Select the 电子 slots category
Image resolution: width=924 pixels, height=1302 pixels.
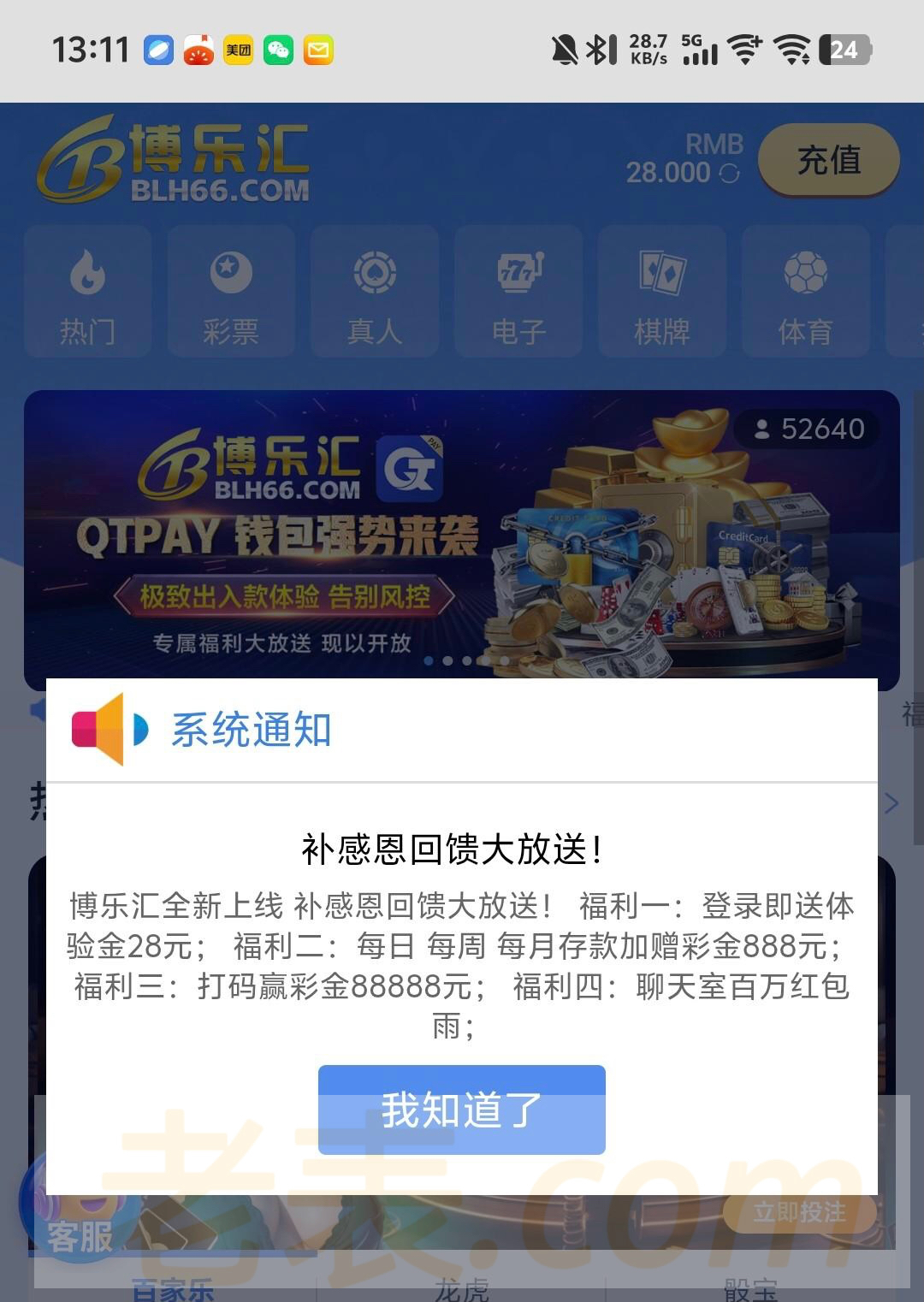(518, 291)
